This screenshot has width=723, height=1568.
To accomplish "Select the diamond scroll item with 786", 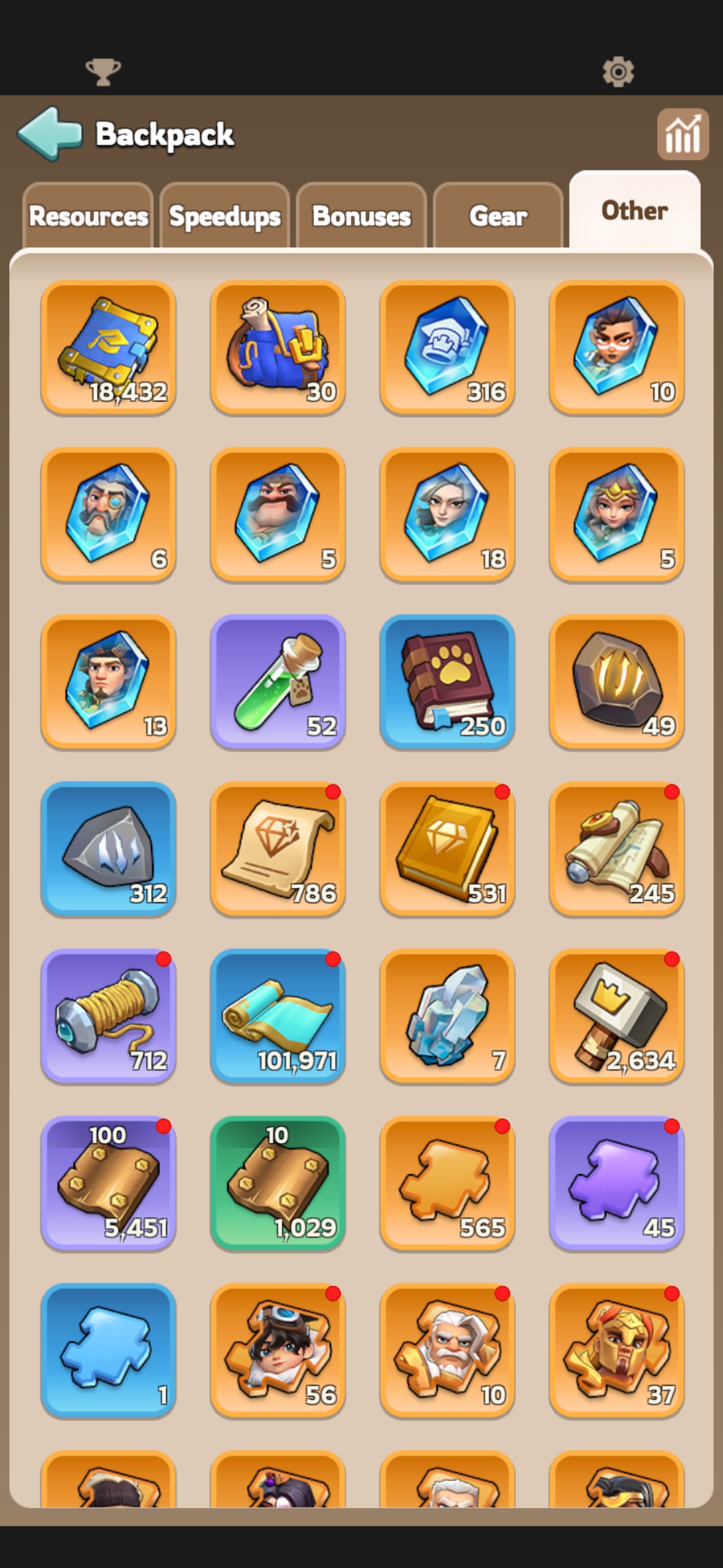I will point(278,849).
